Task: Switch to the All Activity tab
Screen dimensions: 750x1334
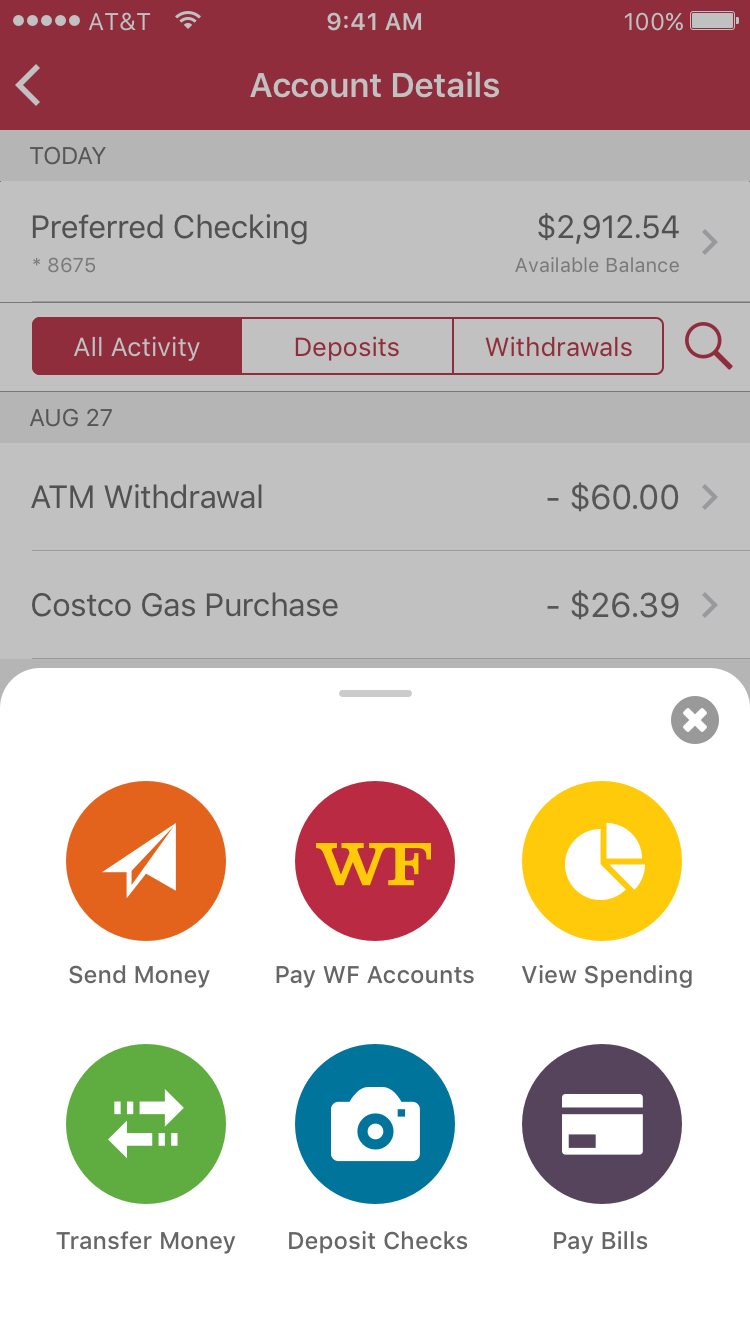Action: point(137,347)
